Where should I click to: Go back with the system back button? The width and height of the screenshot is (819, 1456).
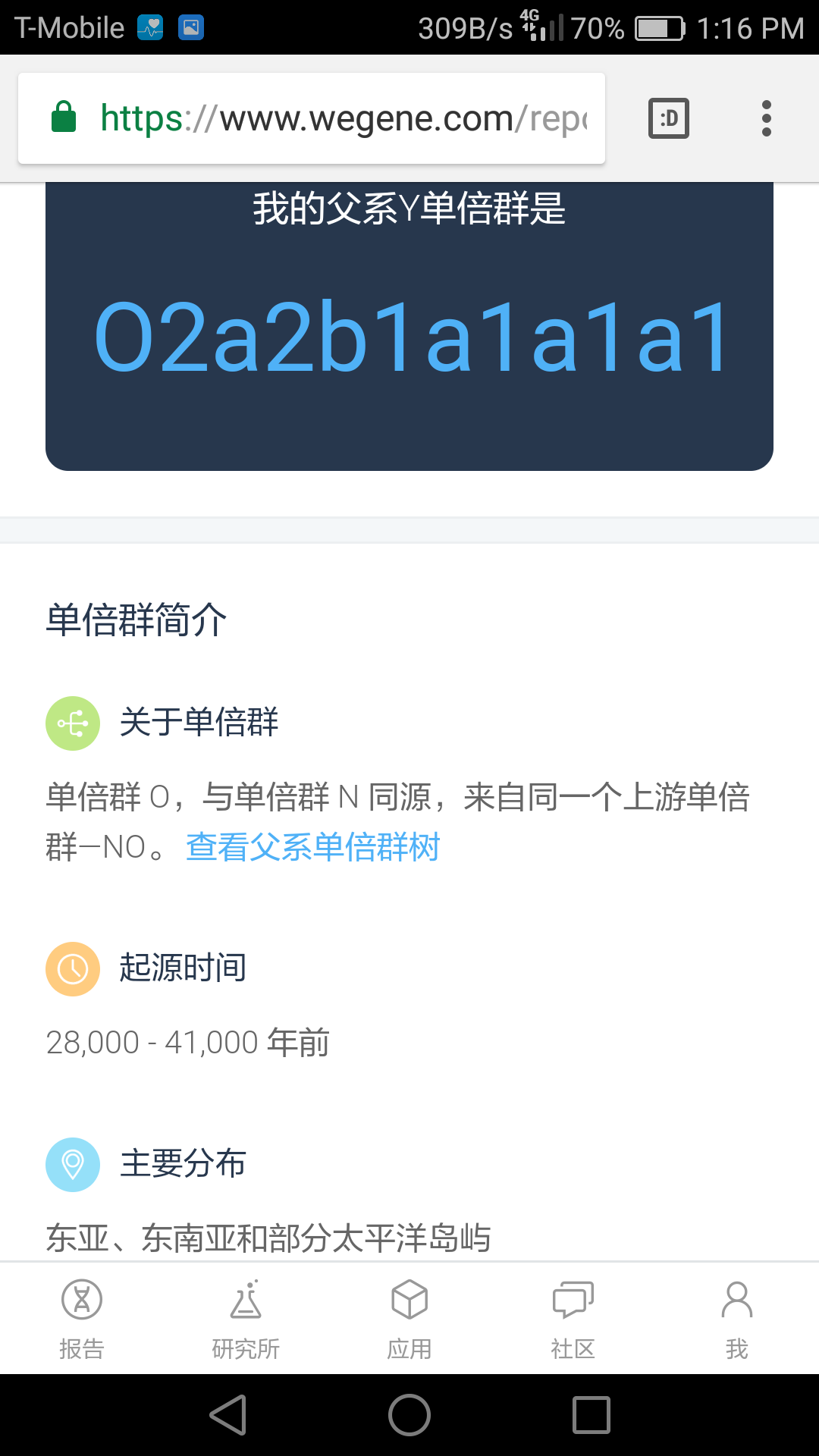click(228, 1415)
